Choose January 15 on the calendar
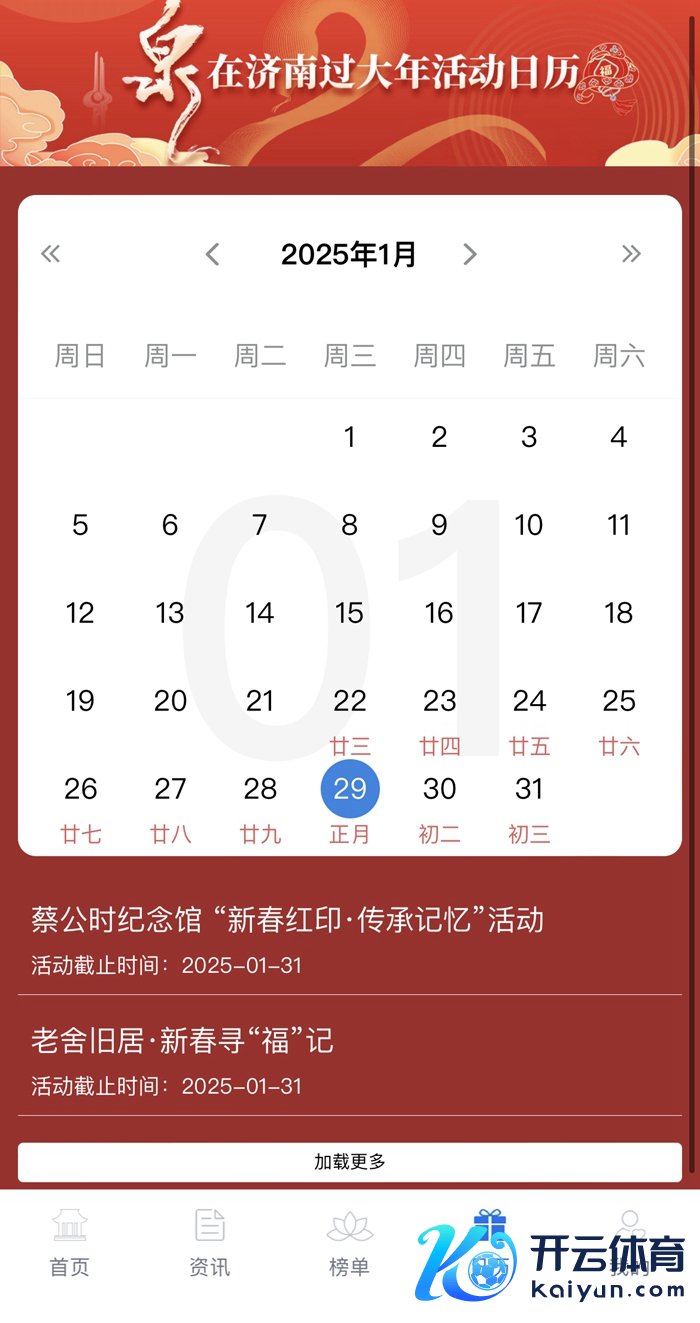 click(349, 613)
